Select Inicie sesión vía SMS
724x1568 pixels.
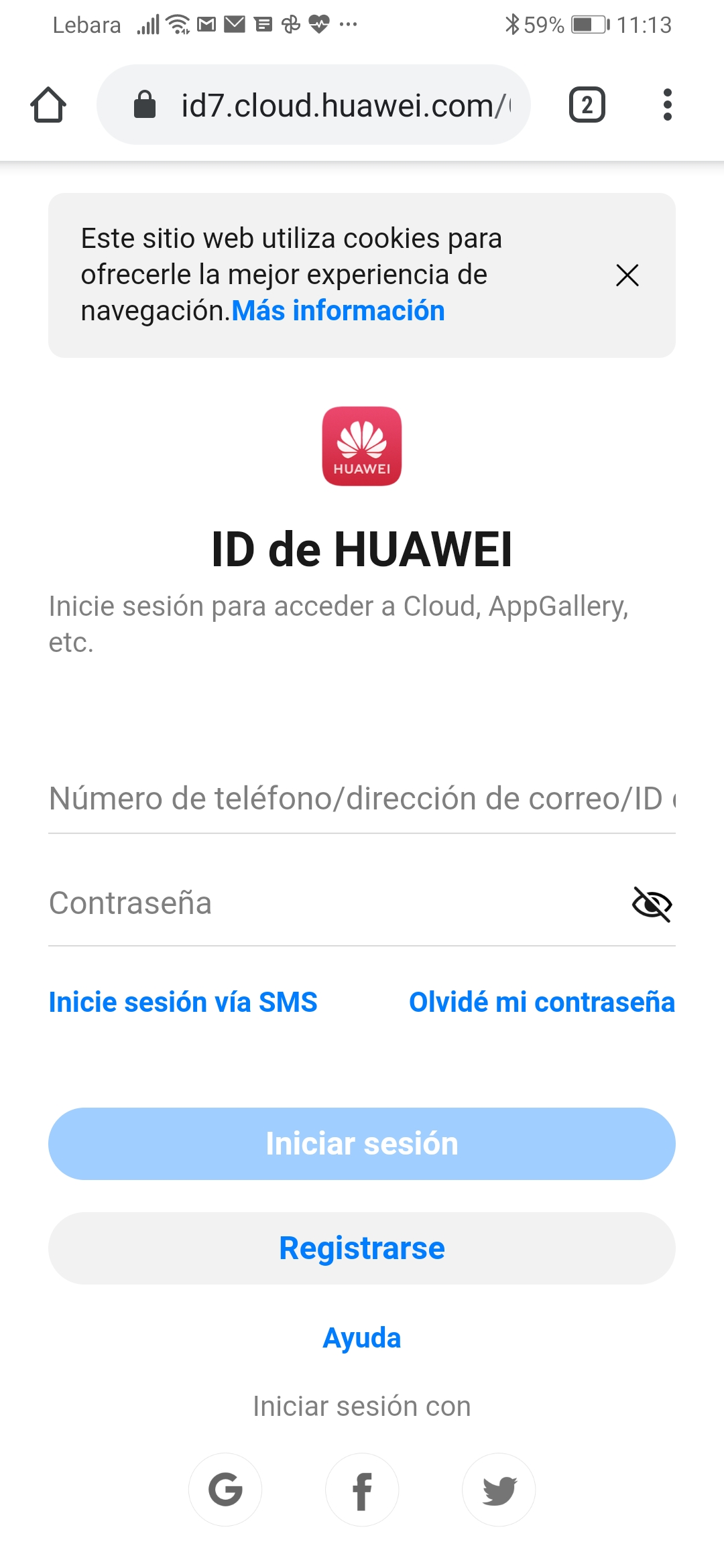click(183, 1002)
